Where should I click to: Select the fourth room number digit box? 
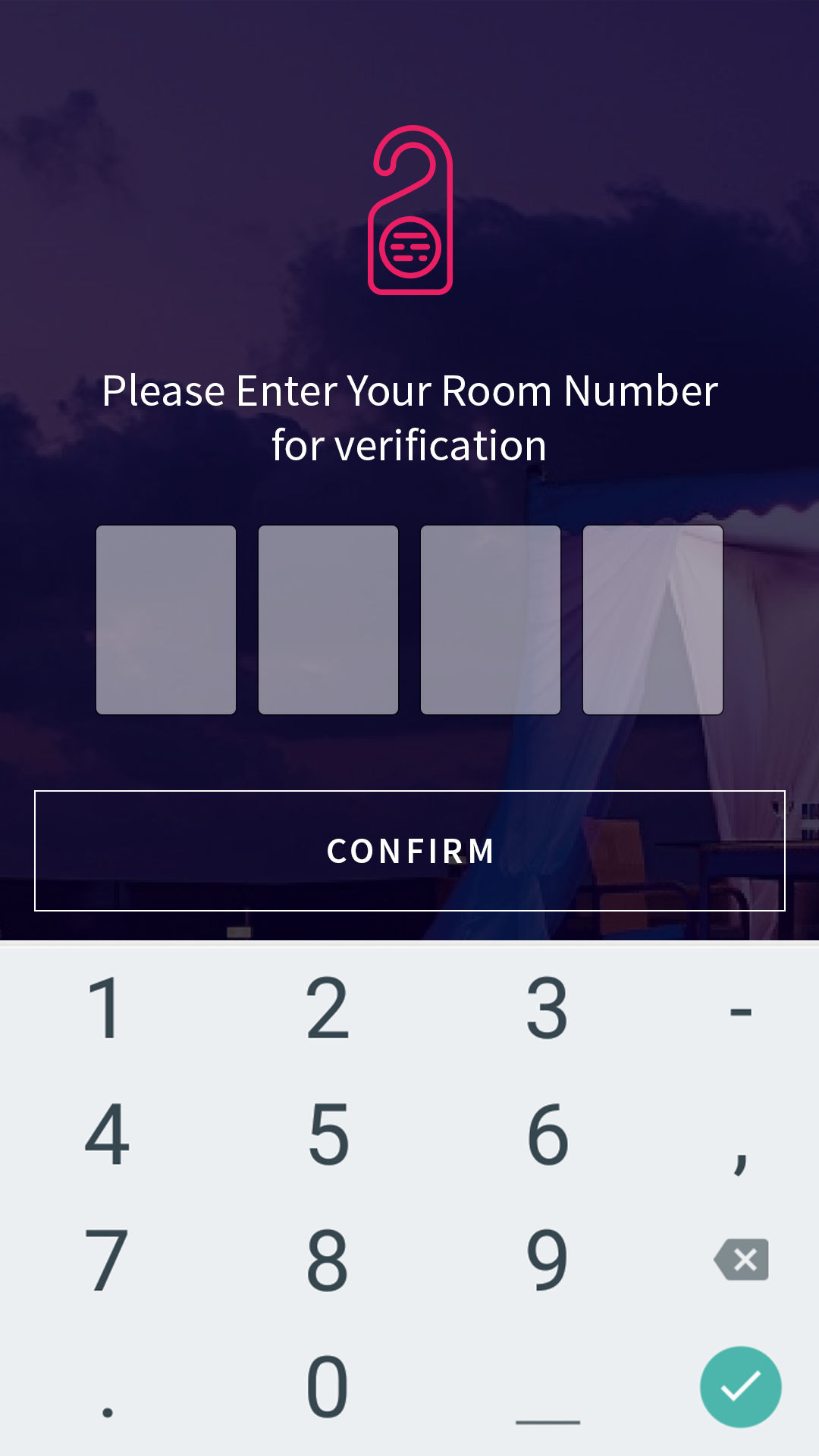click(x=653, y=620)
